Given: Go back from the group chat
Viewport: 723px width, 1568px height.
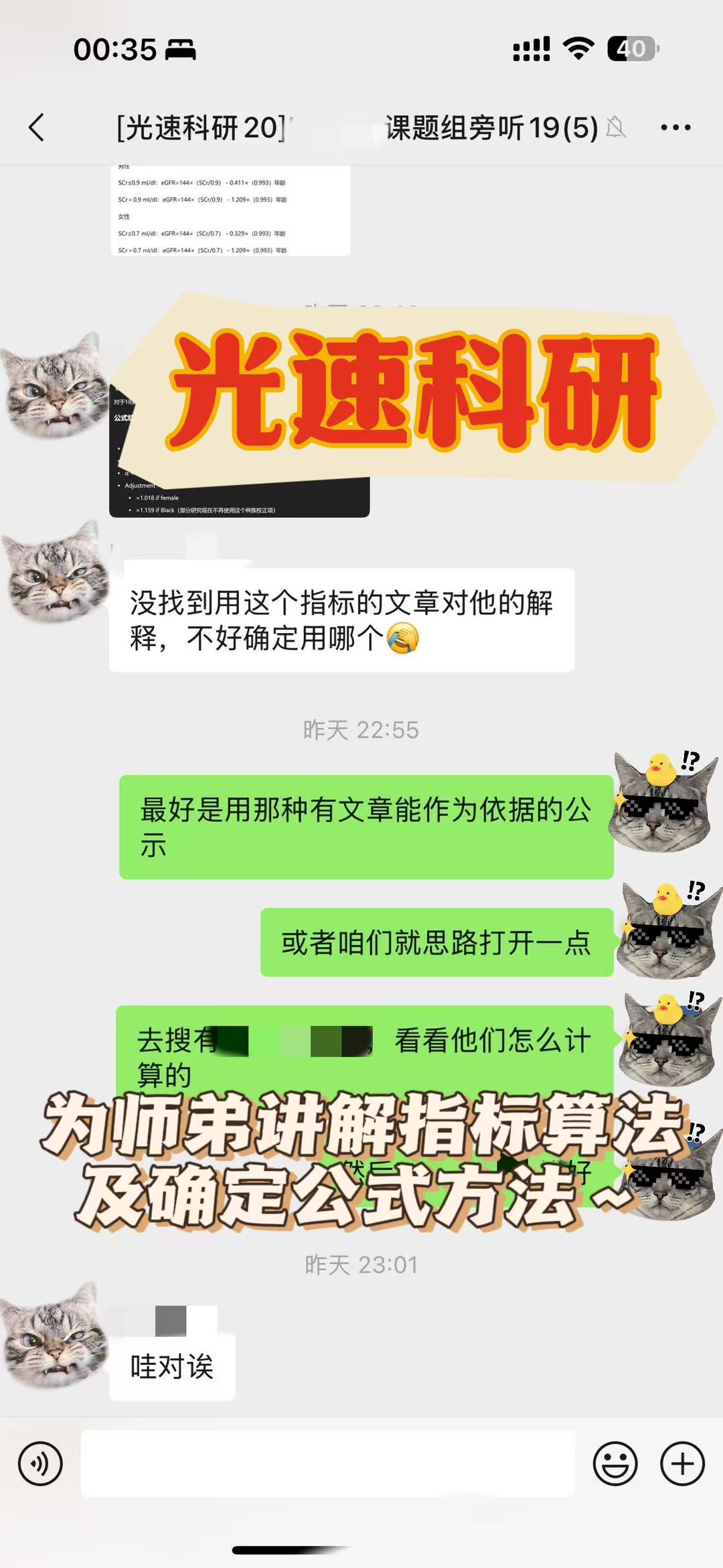Looking at the screenshot, I should click(37, 127).
